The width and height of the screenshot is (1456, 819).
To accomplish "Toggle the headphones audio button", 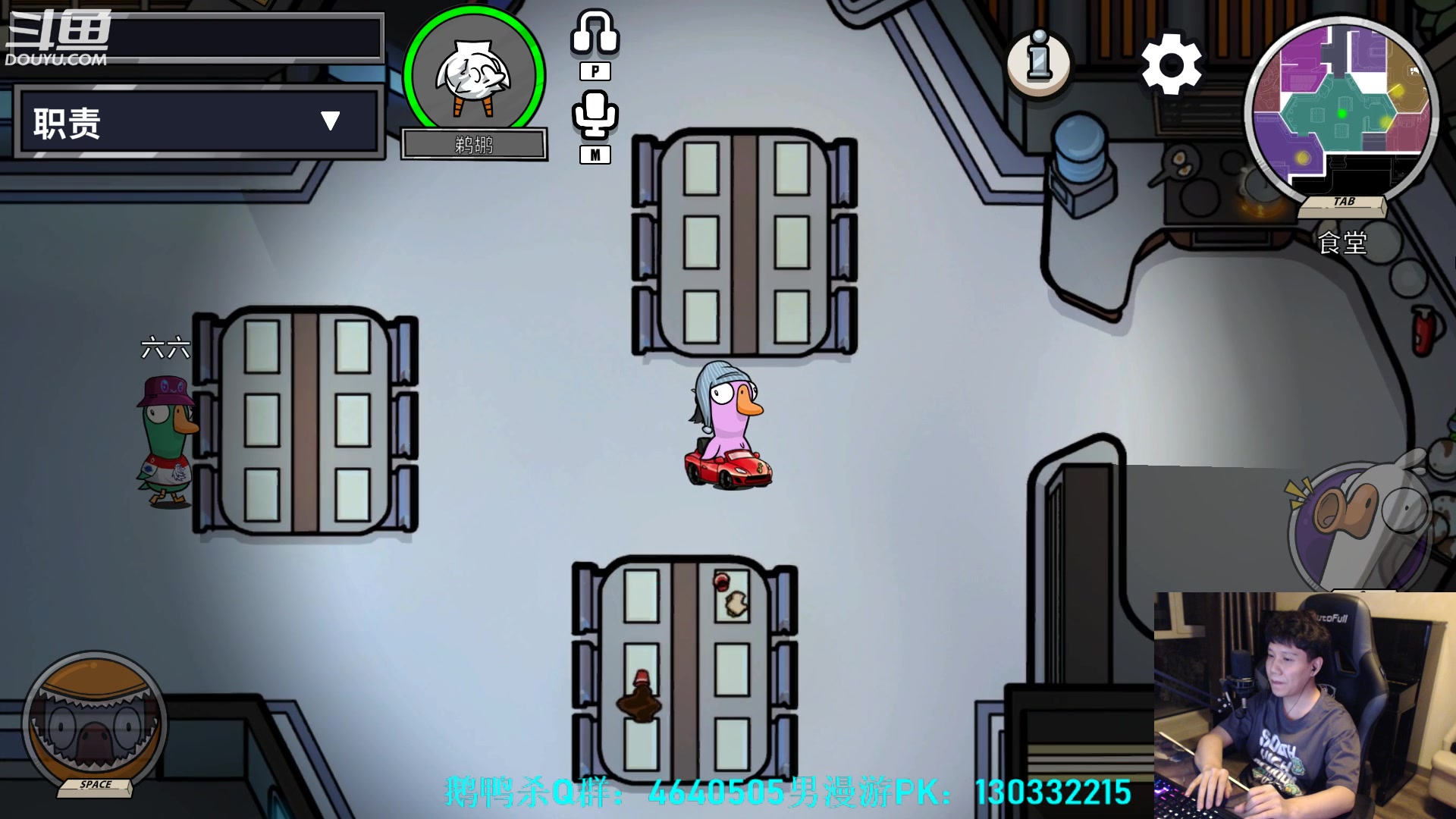I will pos(595,34).
